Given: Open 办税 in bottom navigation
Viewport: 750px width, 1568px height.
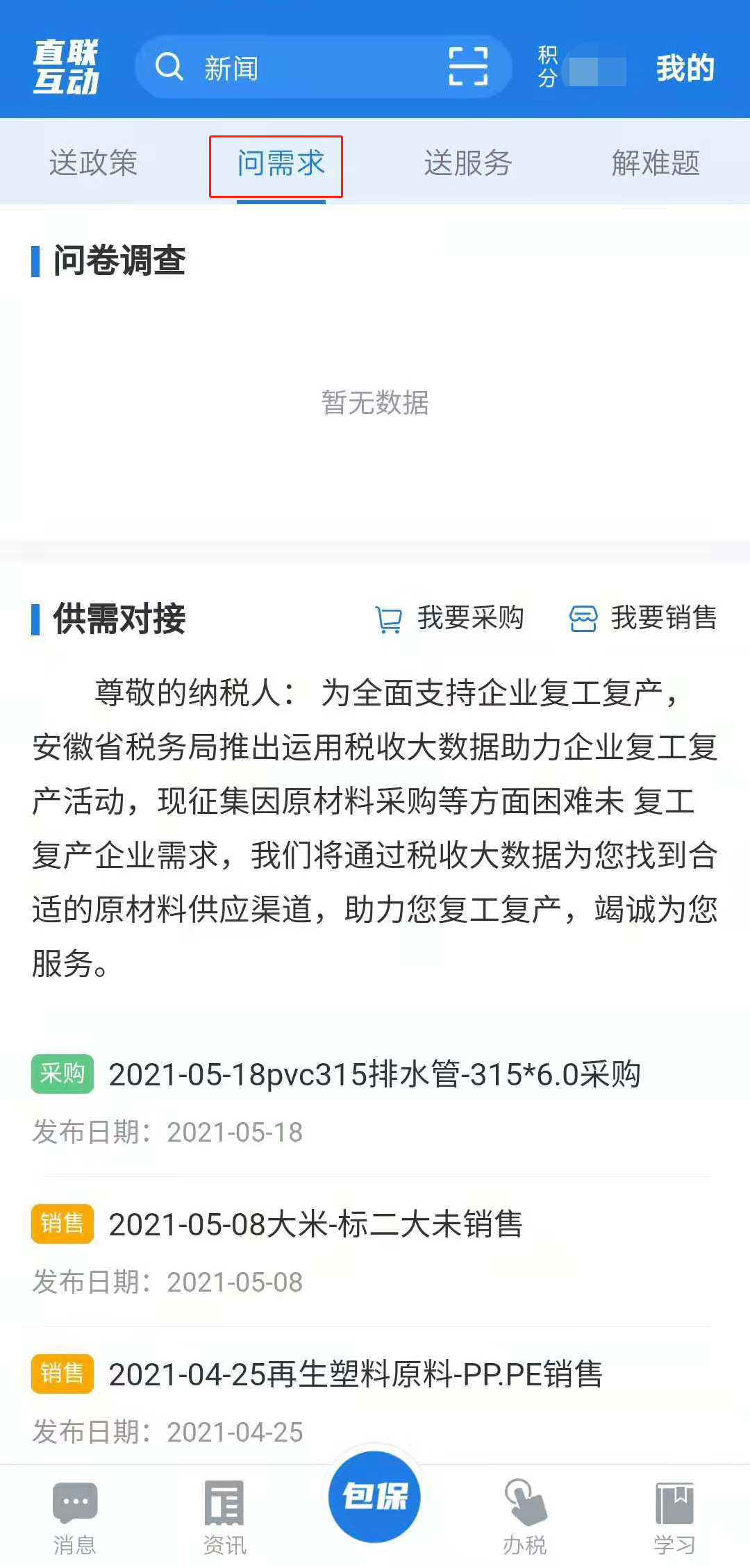Looking at the screenshot, I should coord(525,1519).
